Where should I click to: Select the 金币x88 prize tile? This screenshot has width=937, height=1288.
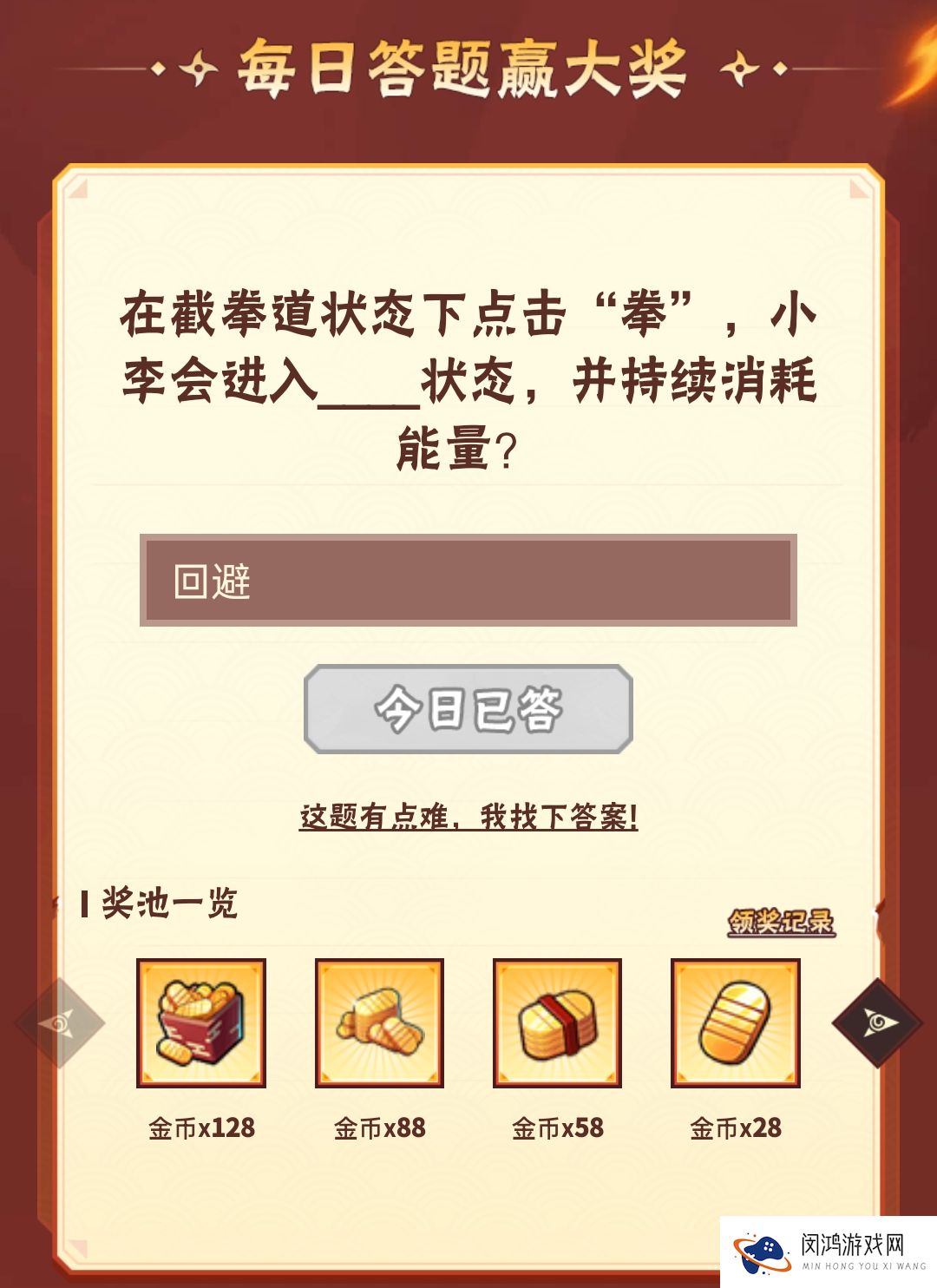(x=379, y=1022)
